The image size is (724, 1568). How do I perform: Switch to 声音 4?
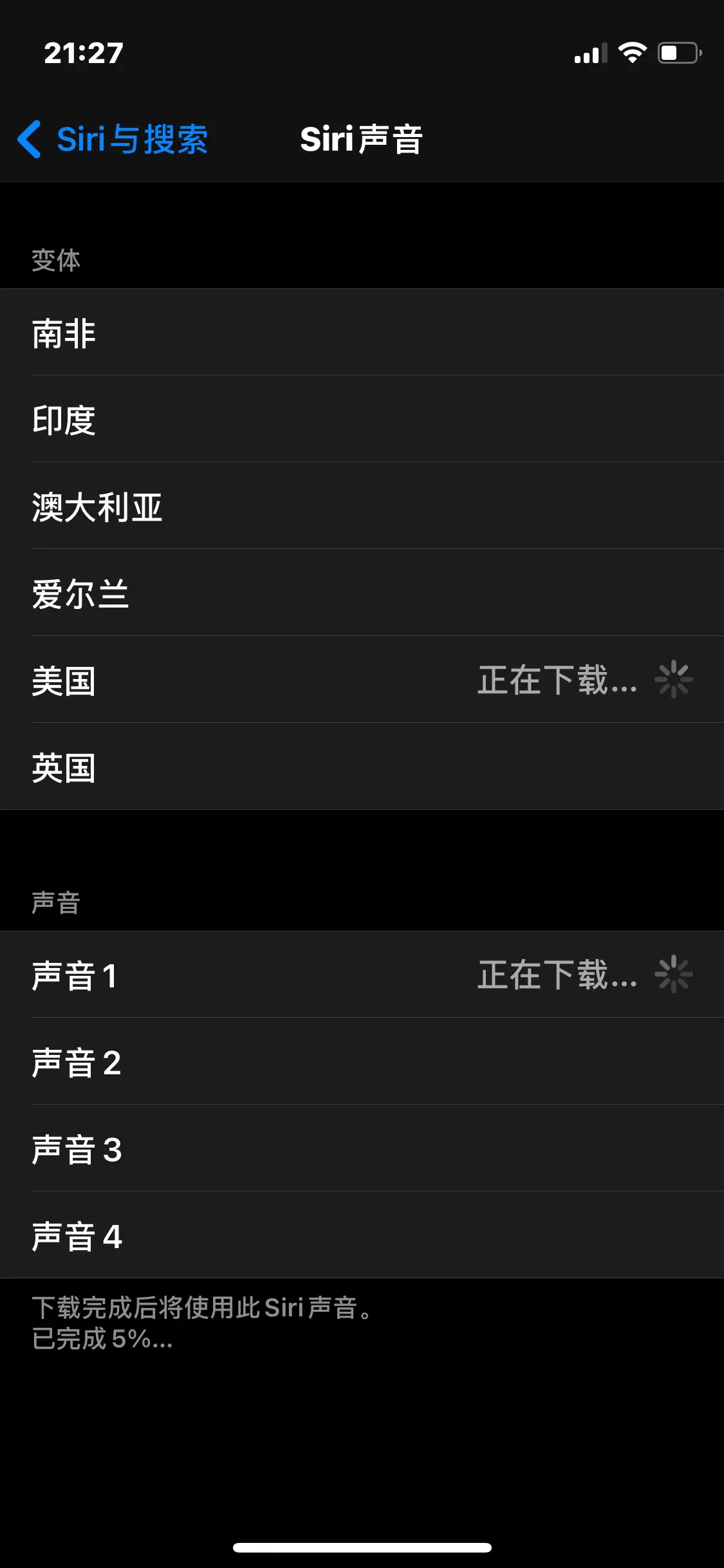[x=362, y=1235]
